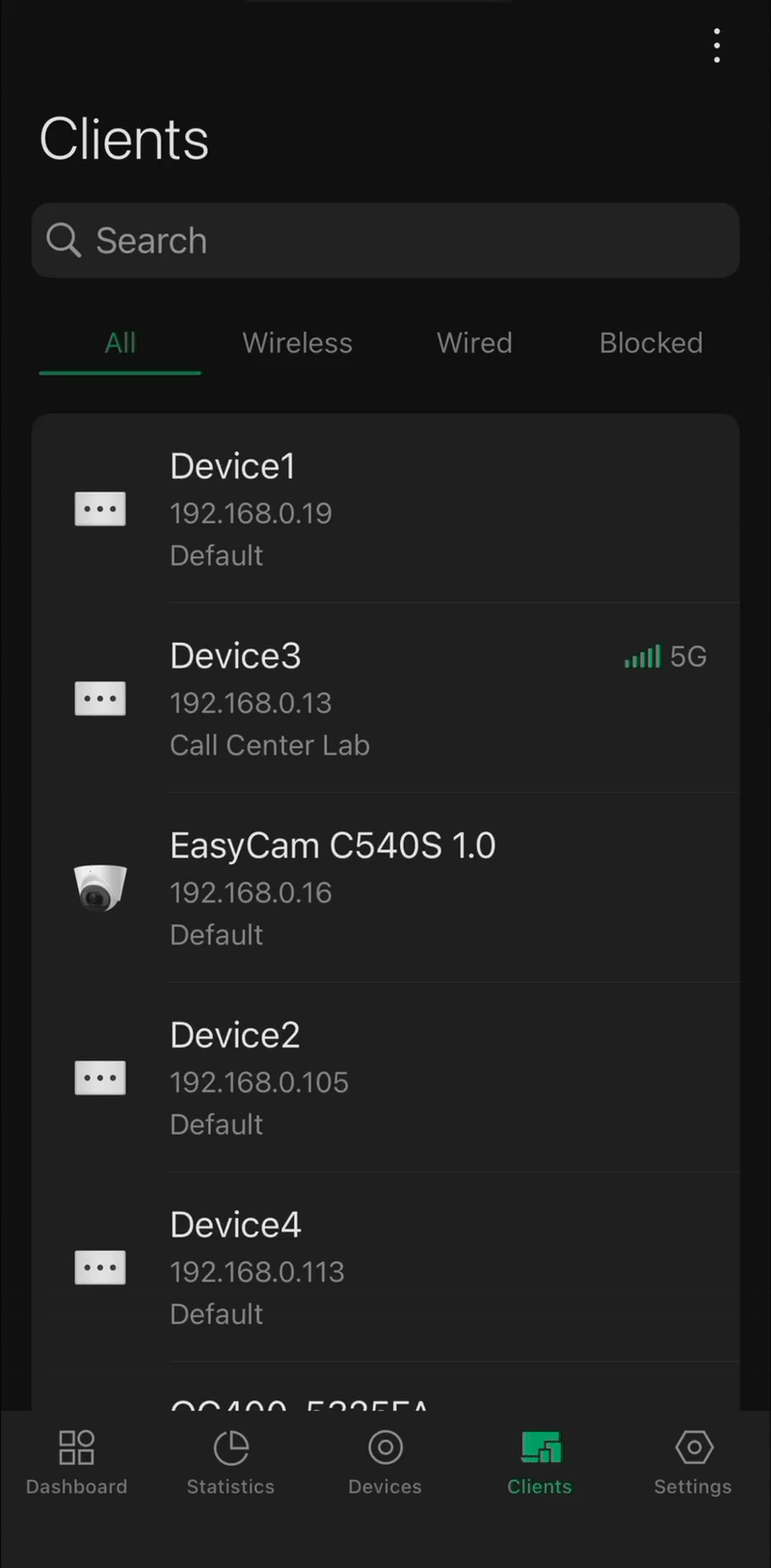The width and height of the screenshot is (771, 1568).
Task: Switch to the Wireless tab
Action: tap(297, 343)
